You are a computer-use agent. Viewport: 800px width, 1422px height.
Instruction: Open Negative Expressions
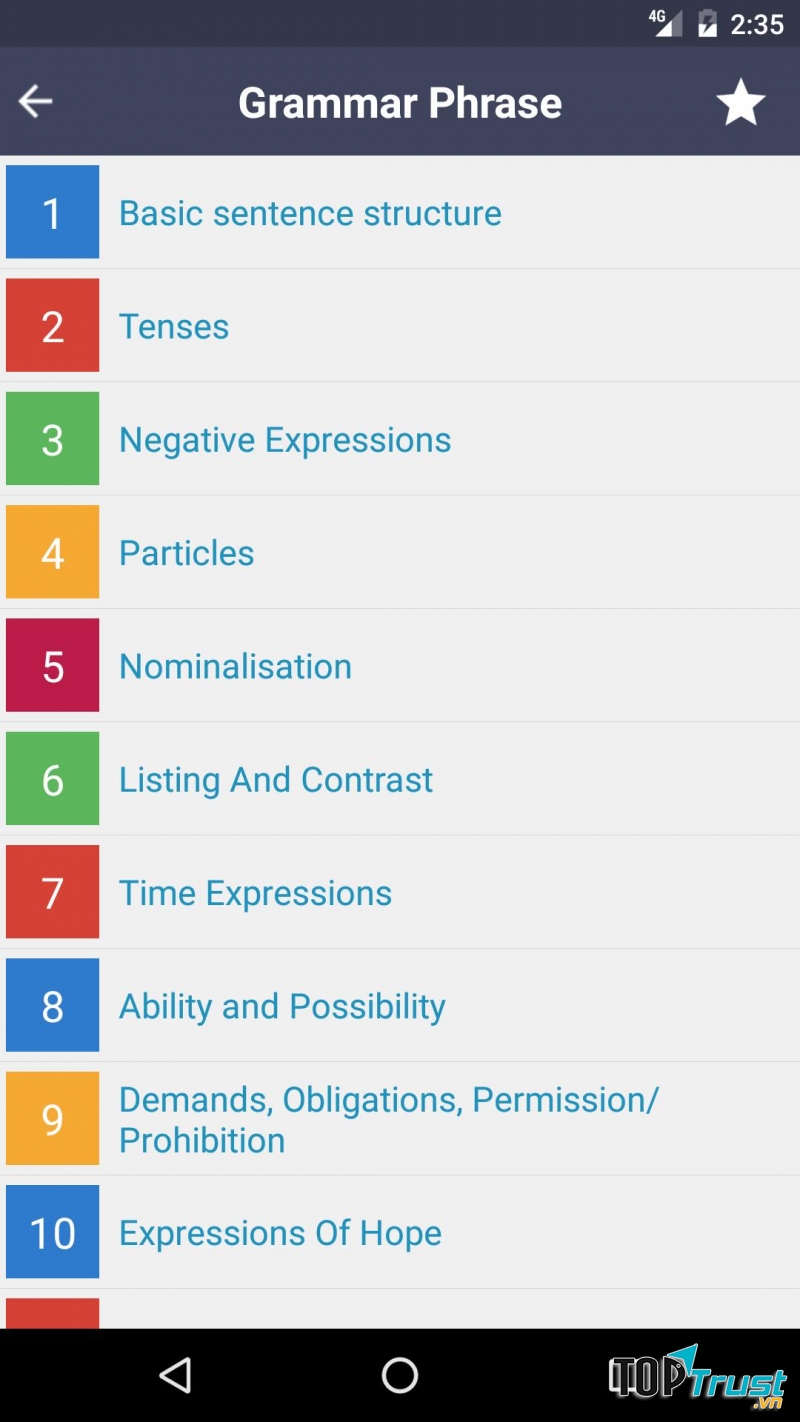285,440
